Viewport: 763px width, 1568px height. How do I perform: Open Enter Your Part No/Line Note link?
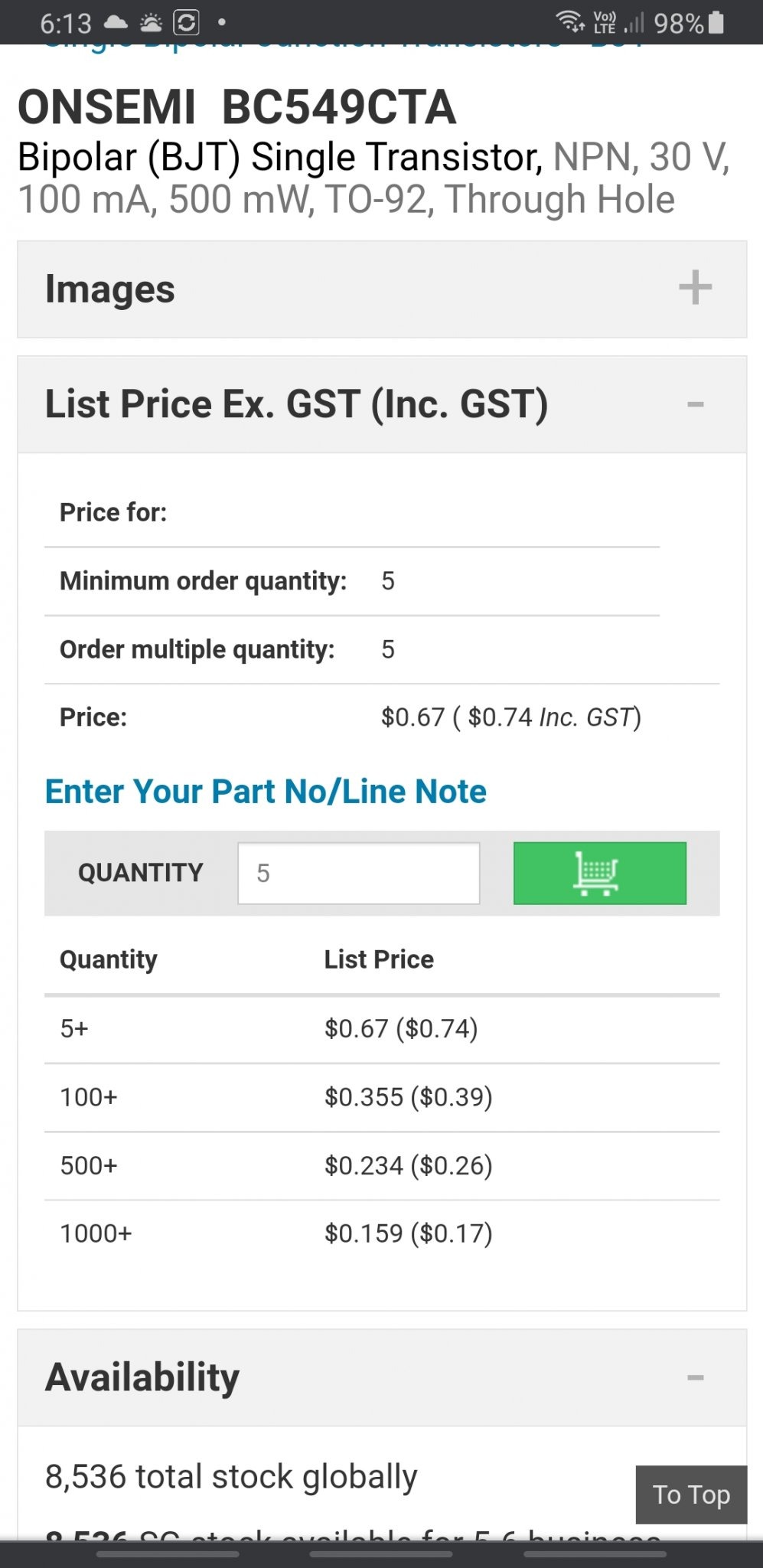(x=266, y=792)
